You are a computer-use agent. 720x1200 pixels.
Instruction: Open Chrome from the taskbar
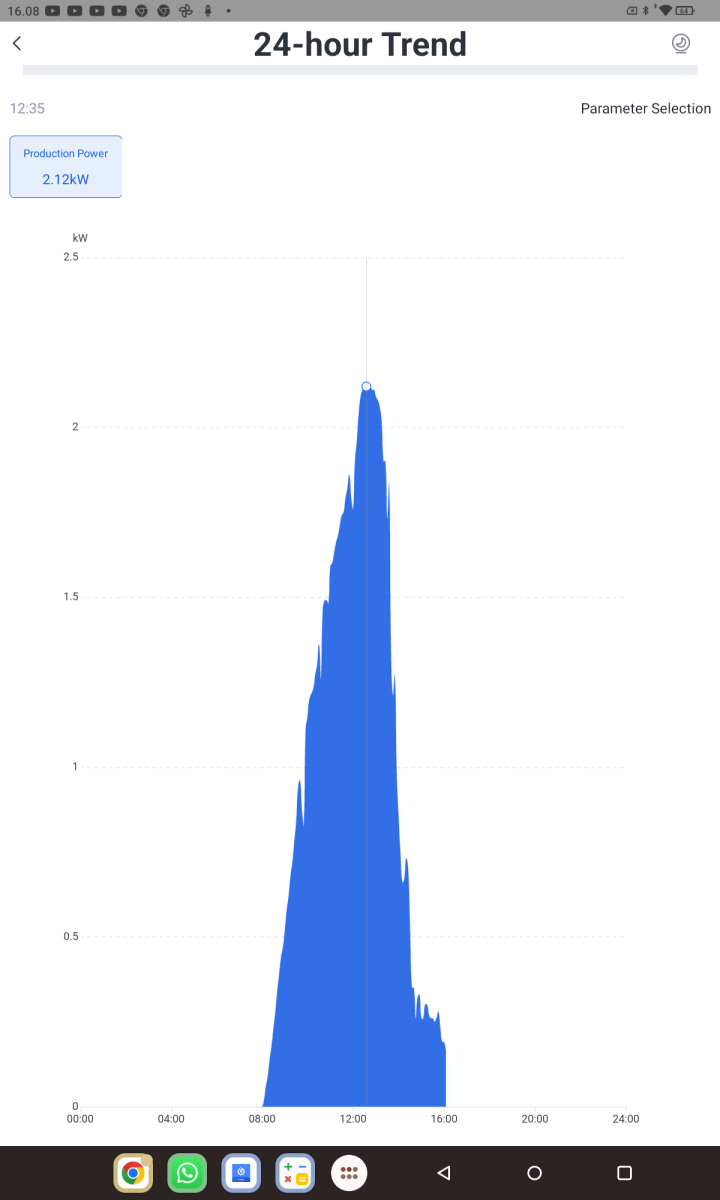[x=133, y=1173]
